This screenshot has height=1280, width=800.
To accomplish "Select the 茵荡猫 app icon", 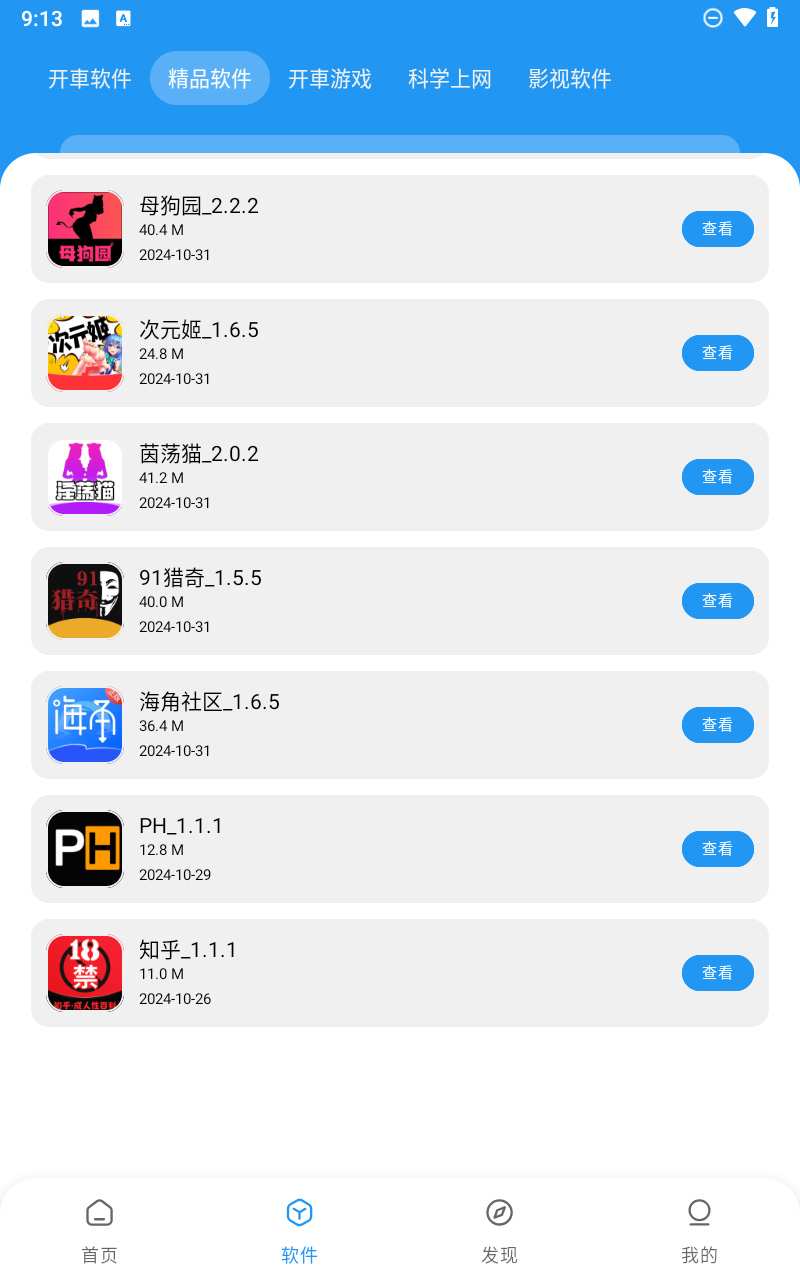I will (85, 476).
